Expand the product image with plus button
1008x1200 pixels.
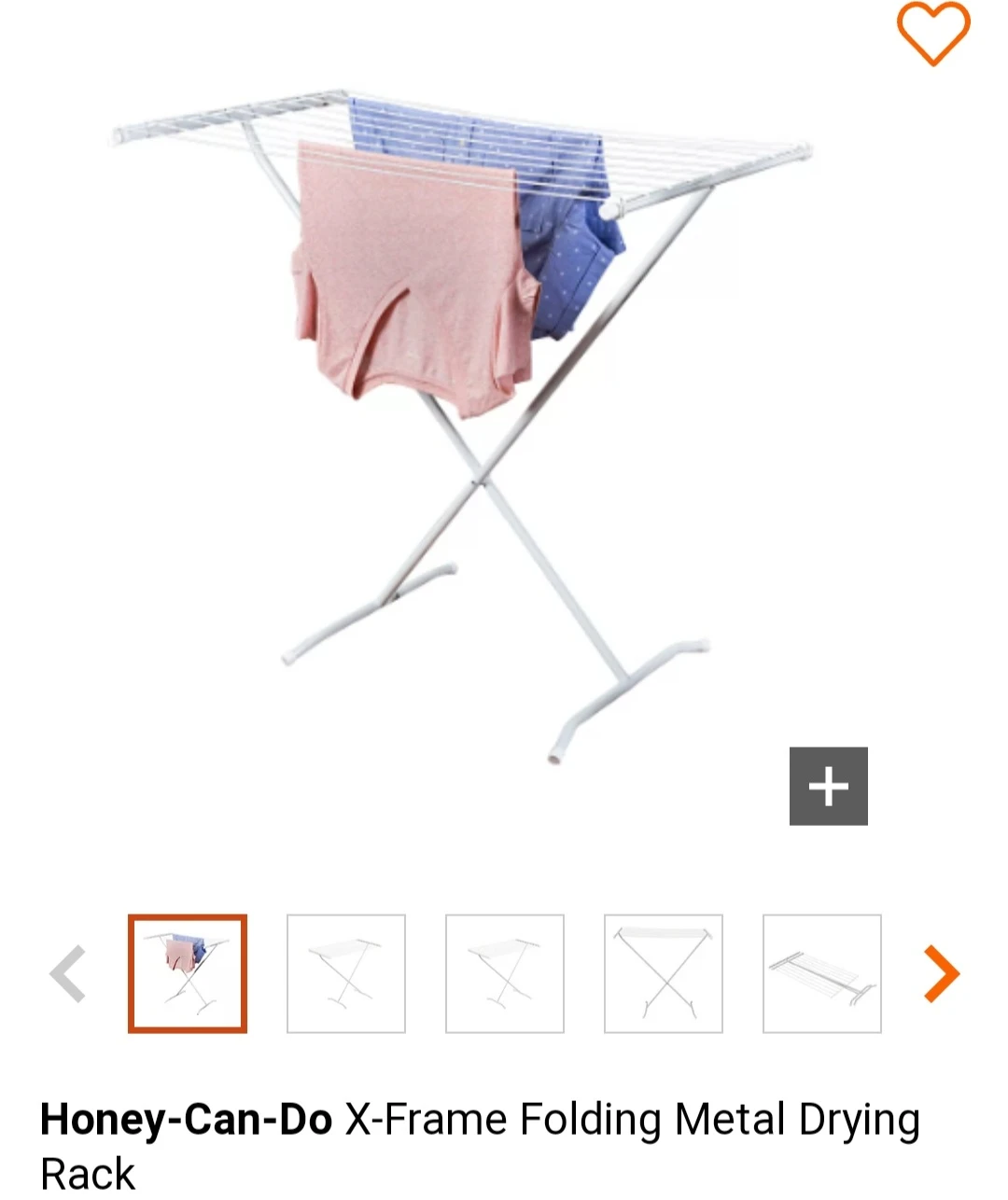(x=828, y=786)
